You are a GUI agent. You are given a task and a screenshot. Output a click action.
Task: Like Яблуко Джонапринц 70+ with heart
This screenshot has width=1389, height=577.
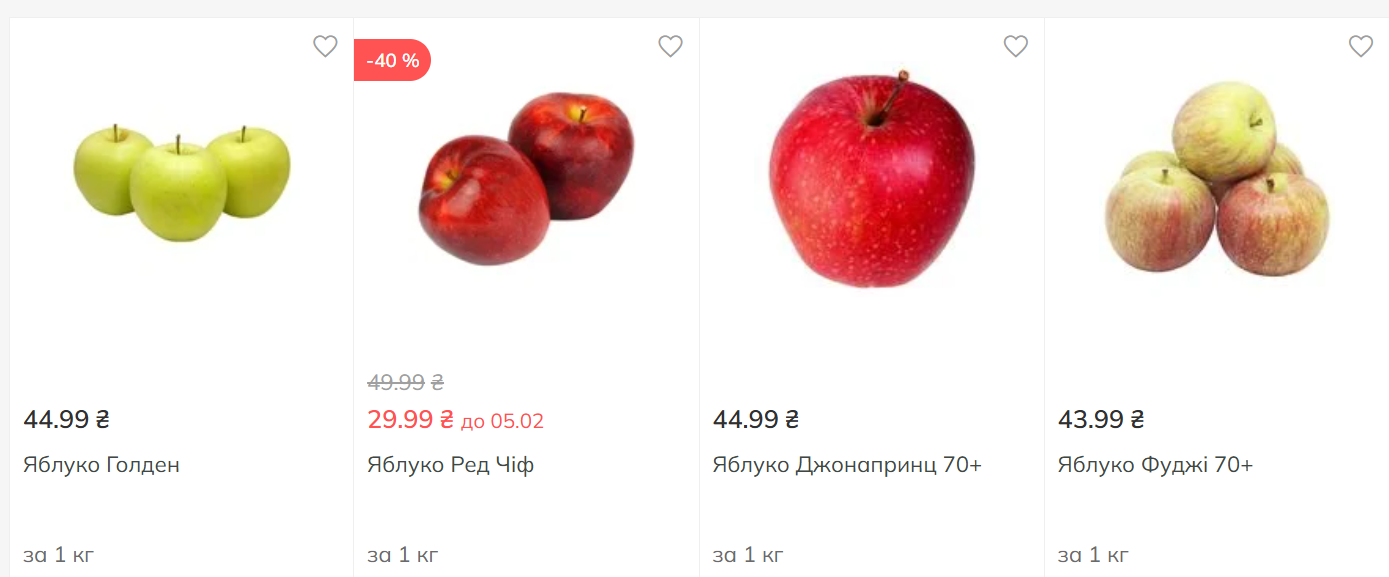coord(1015,46)
